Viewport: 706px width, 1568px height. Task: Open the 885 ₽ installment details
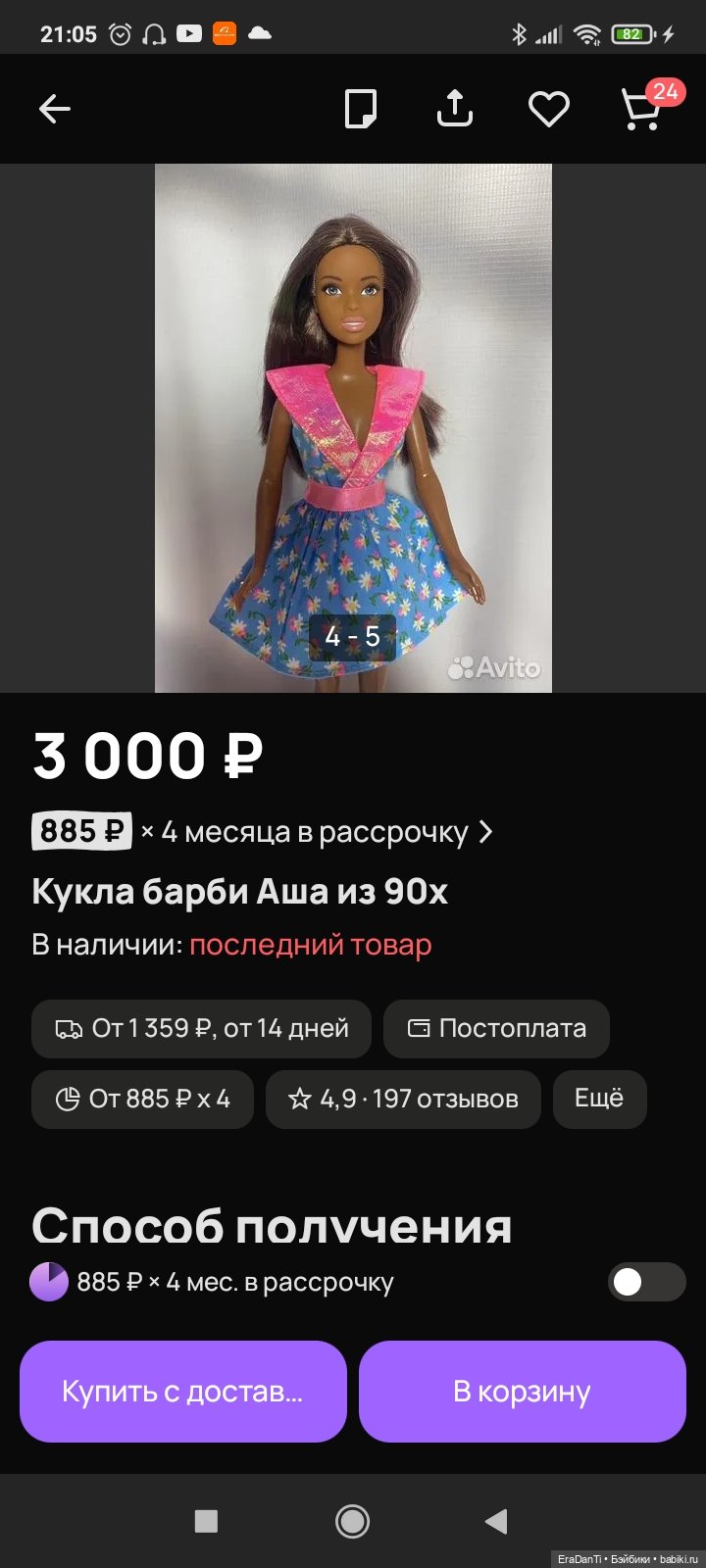[263, 832]
